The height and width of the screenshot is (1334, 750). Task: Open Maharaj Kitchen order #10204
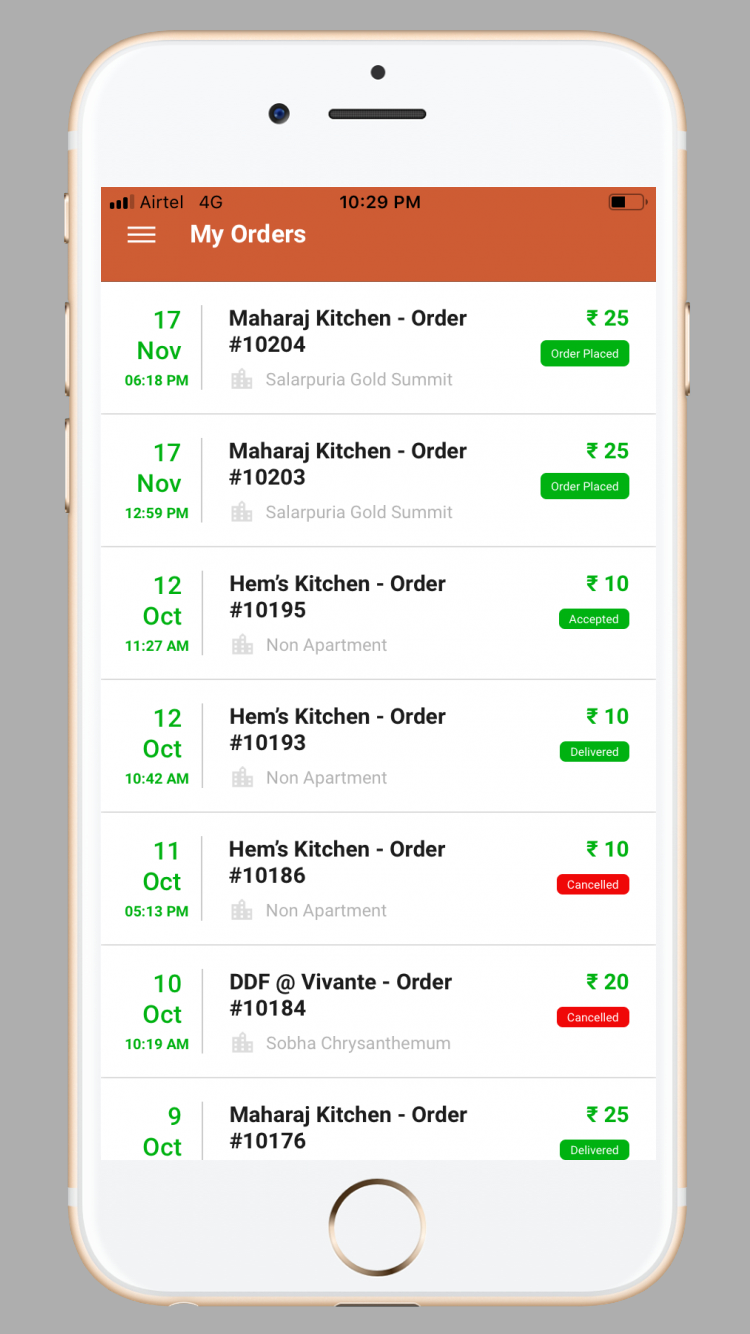(378, 348)
